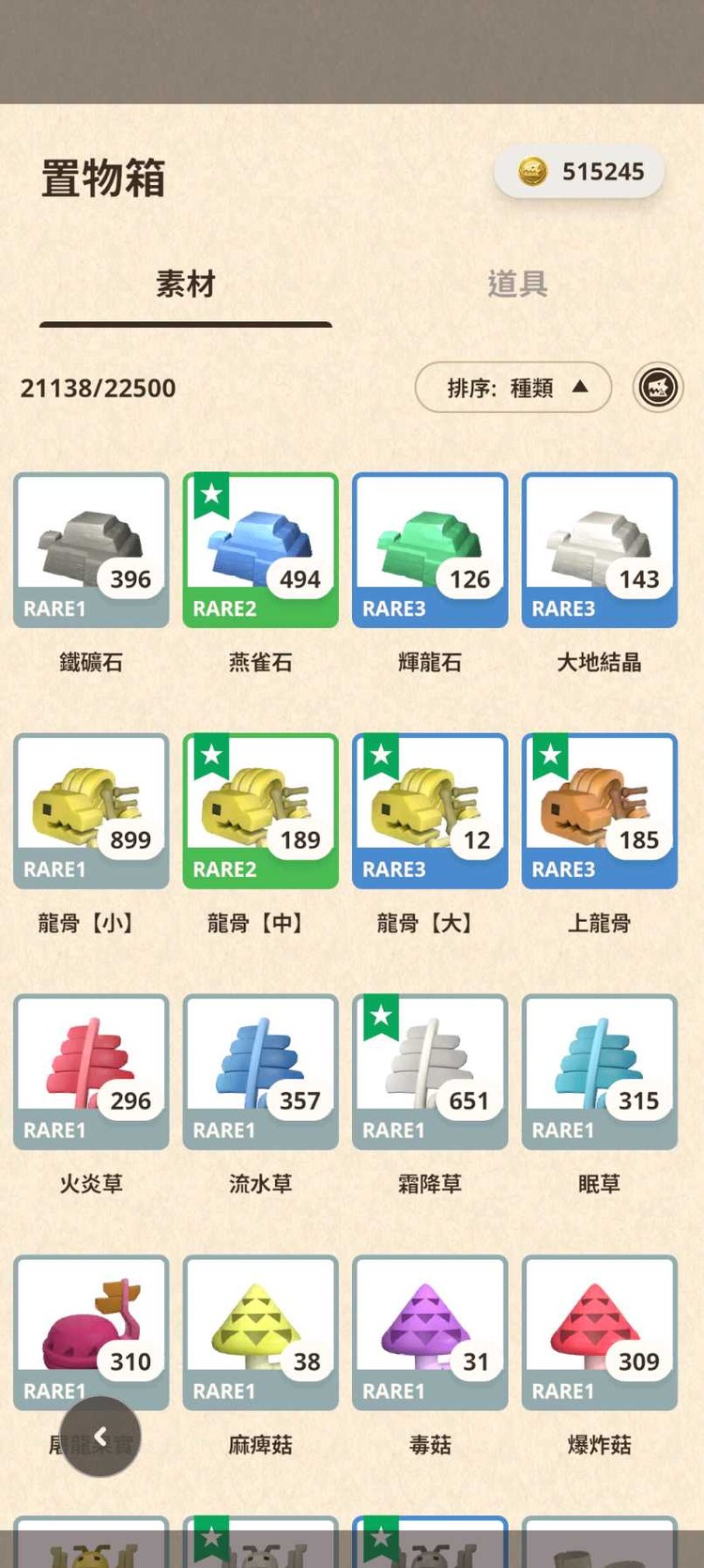This screenshot has height=1568, width=704.
Task: Tap the 爆炸菇 red mushroom item
Action: point(599,1331)
